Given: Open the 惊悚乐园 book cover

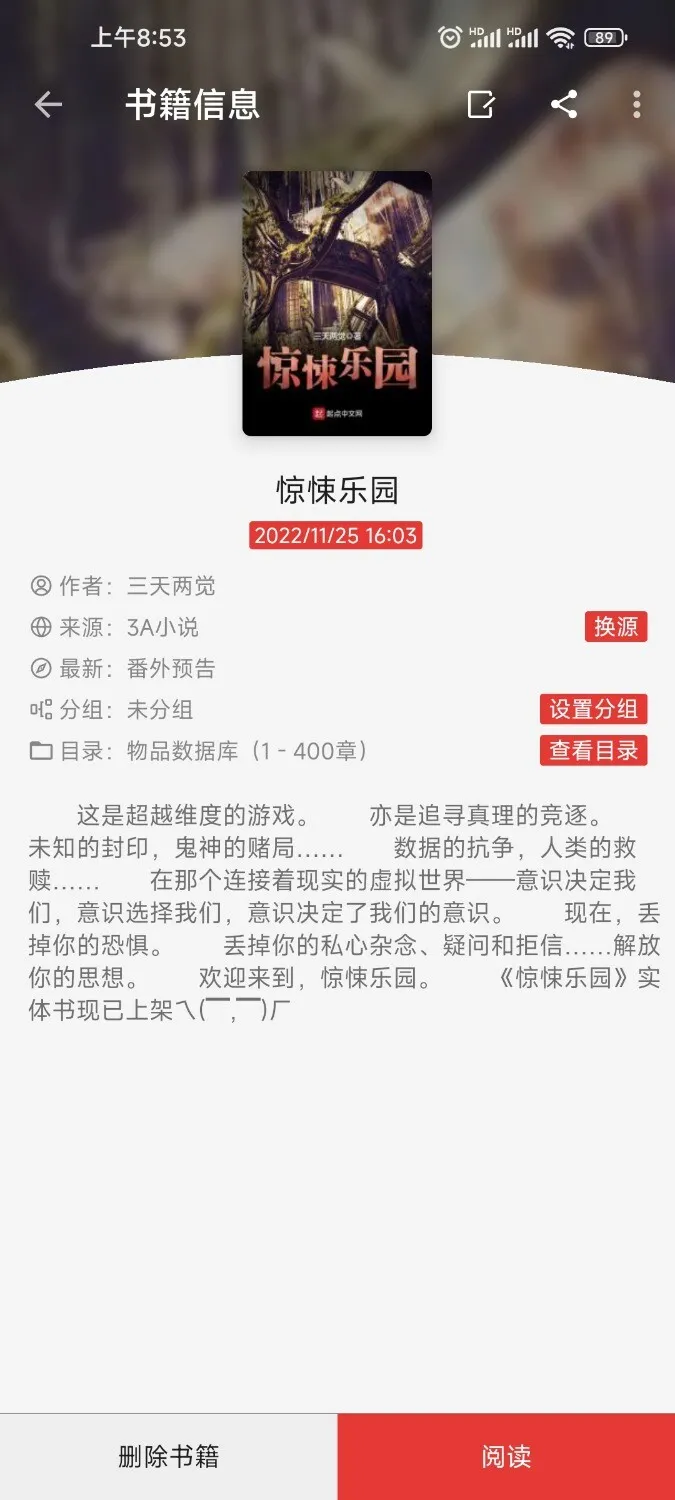Looking at the screenshot, I should 337,303.
